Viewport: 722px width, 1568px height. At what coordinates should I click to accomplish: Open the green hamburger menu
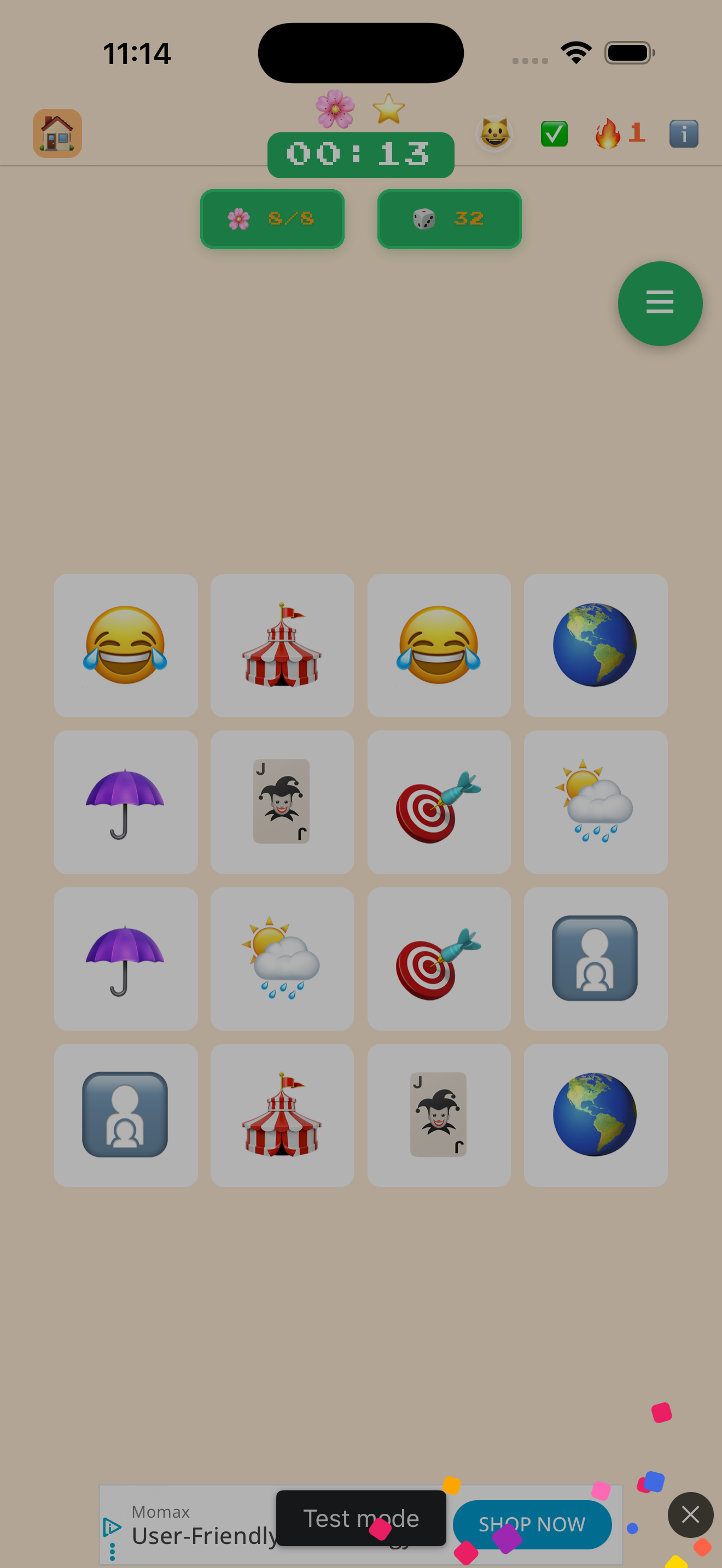660,303
